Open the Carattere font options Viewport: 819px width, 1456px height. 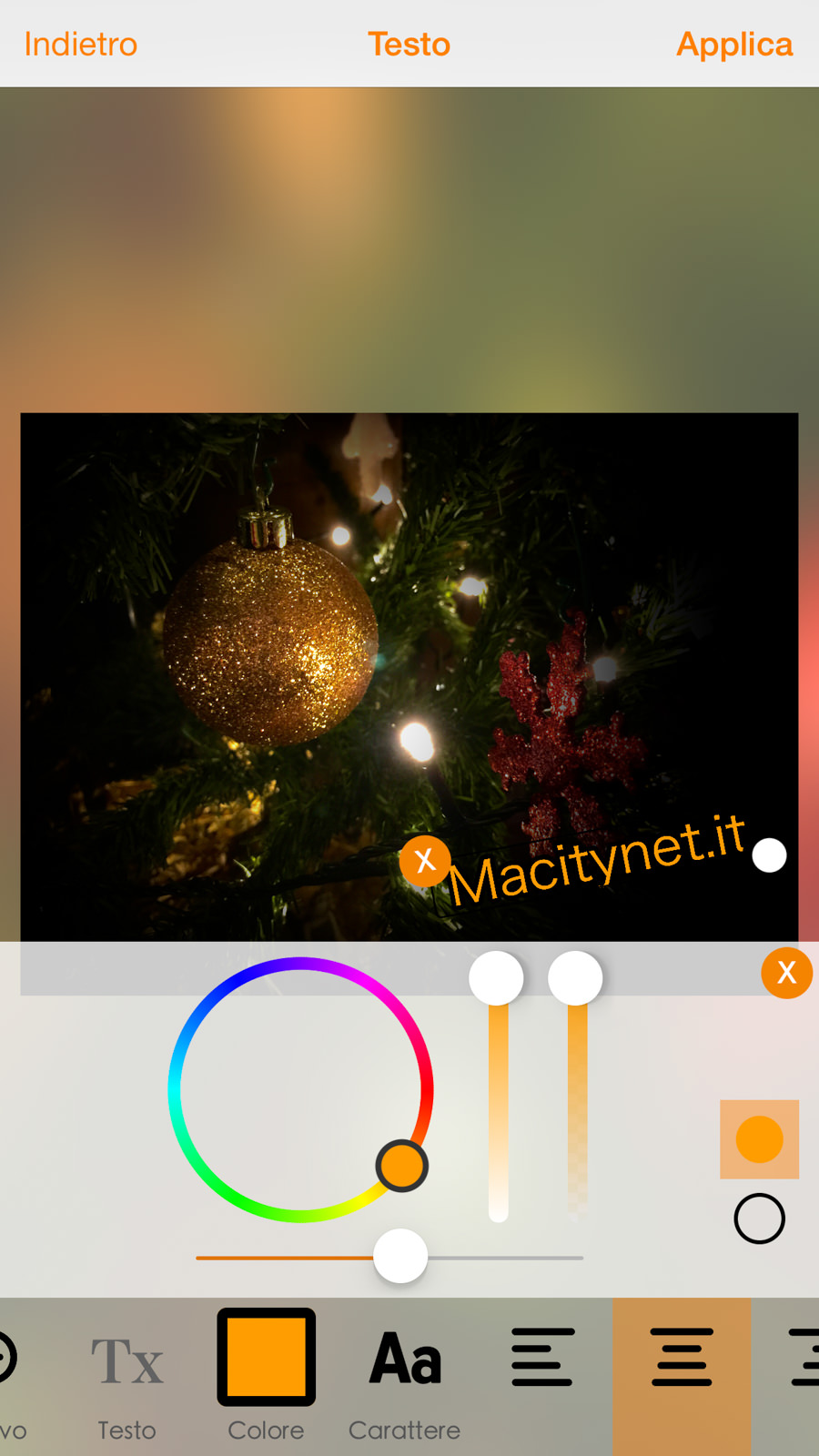click(x=405, y=1379)
